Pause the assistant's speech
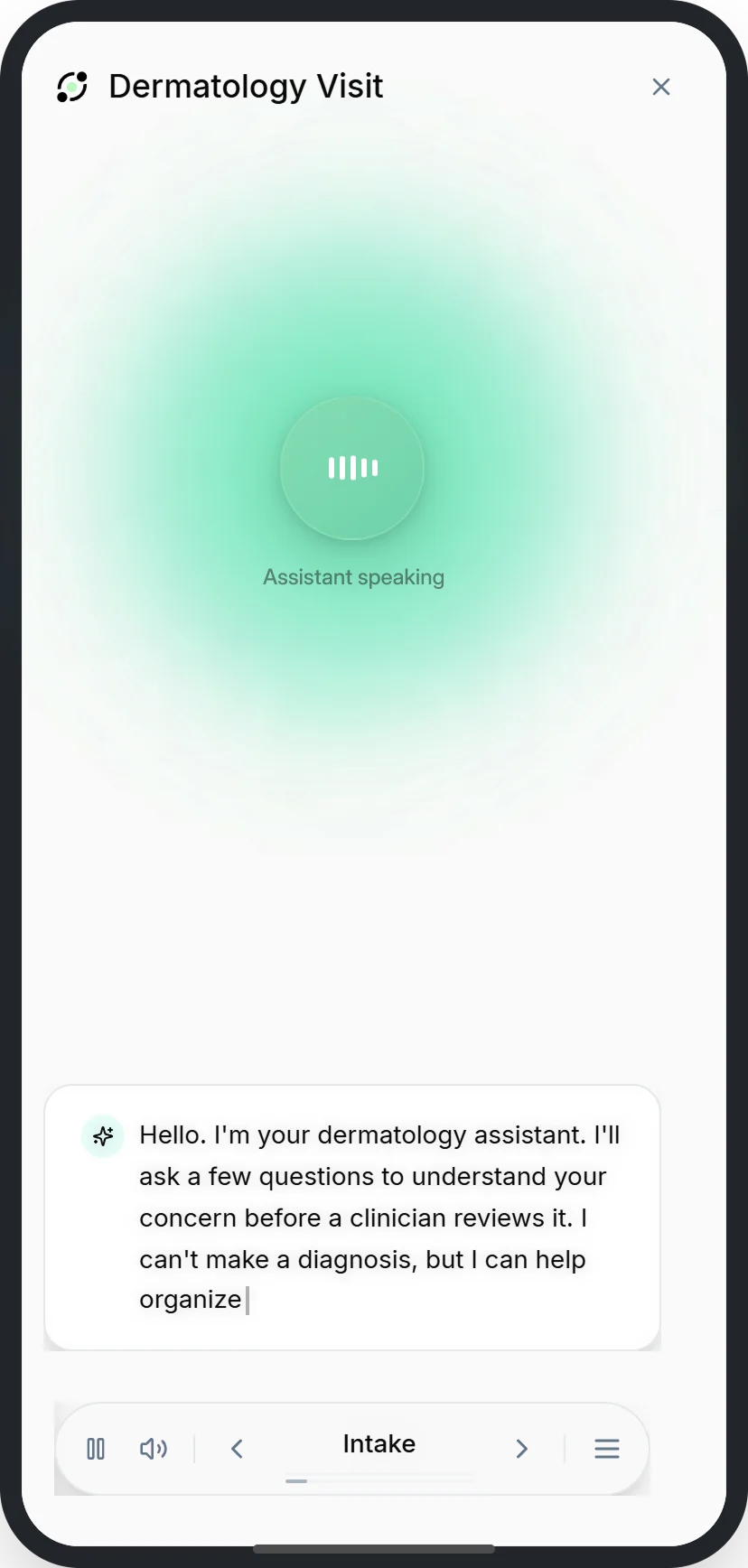The height and width of the screenshot is (1568, 748). click(x=96, y=1449)
